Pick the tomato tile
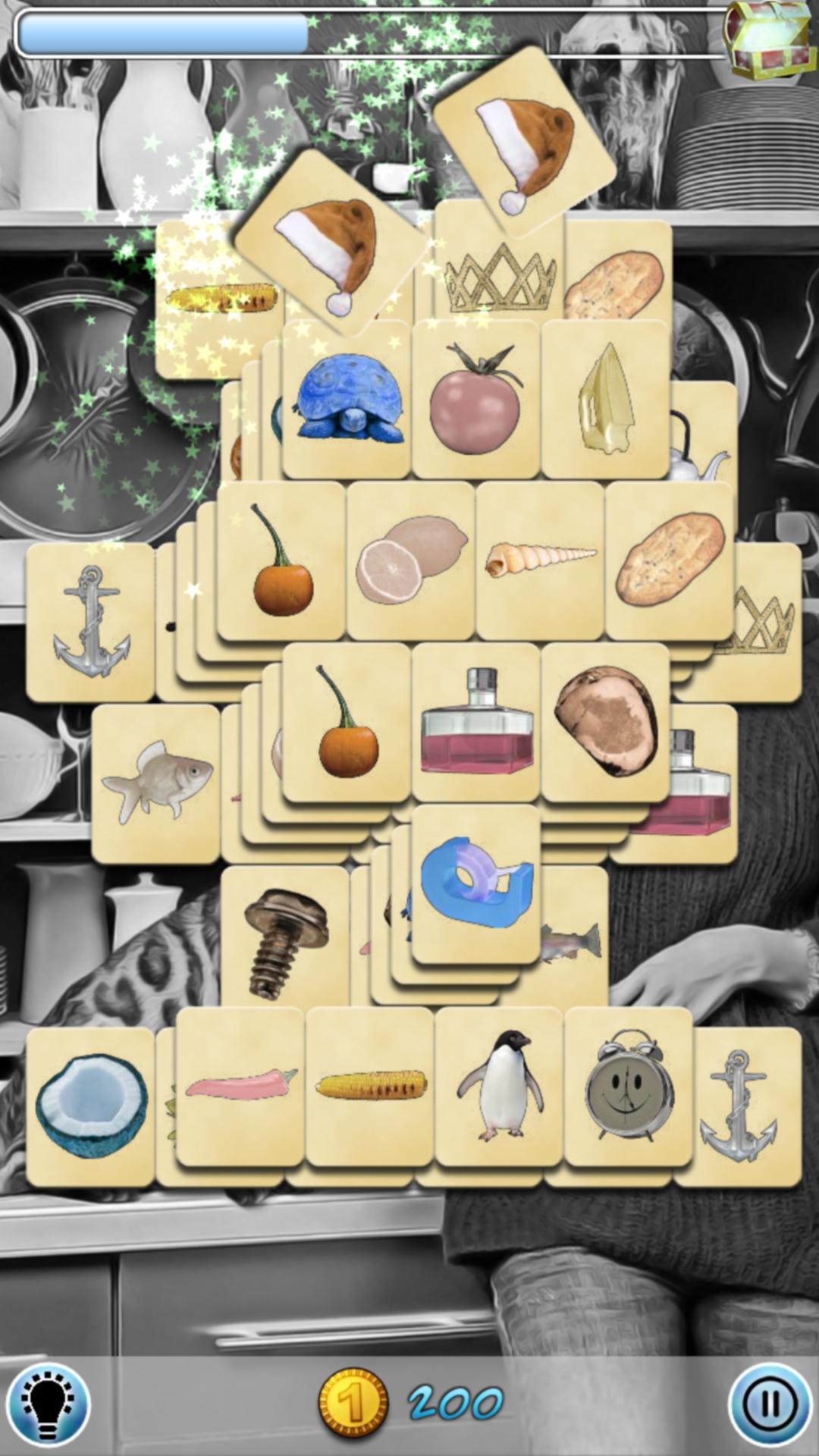819x1456 pixels. coord(475,398)
